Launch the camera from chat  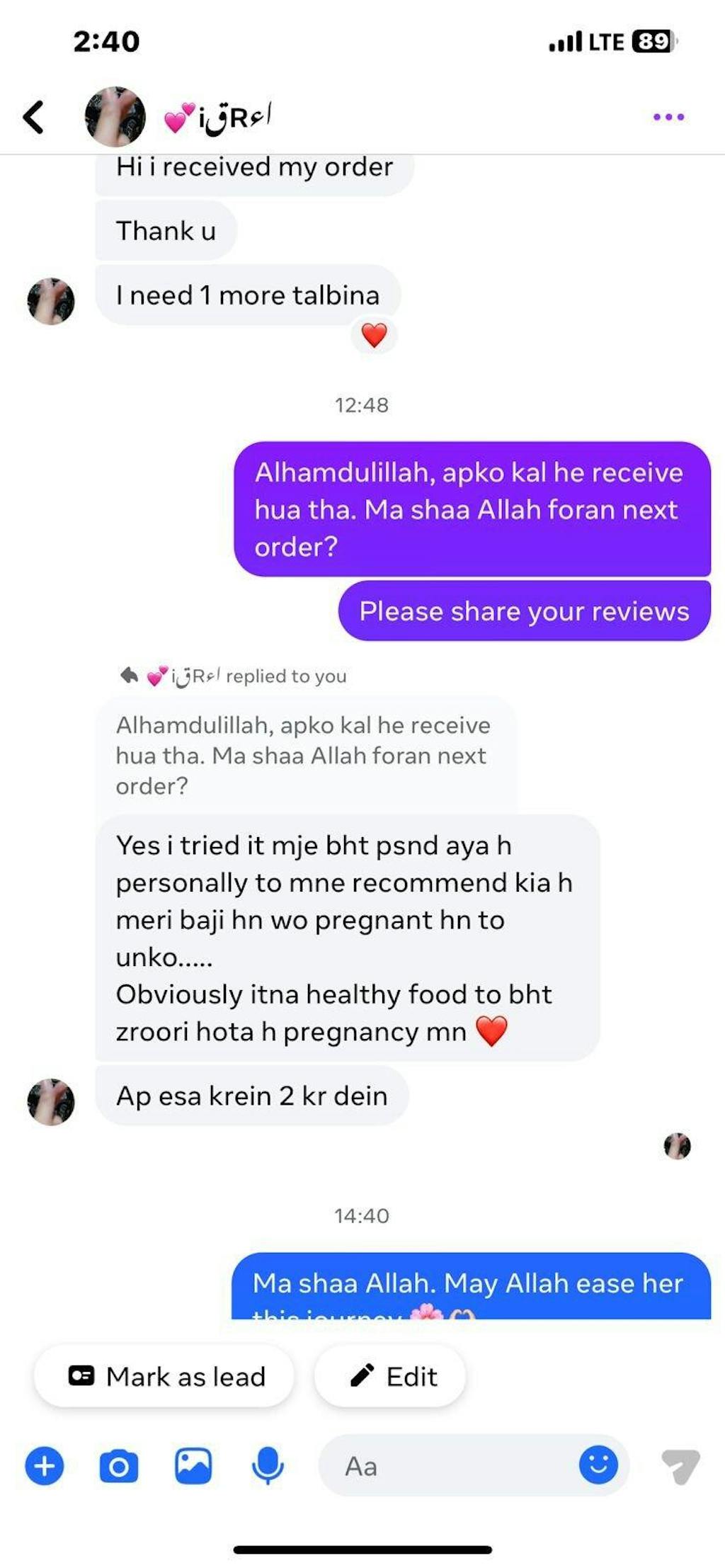[119, 1465]
